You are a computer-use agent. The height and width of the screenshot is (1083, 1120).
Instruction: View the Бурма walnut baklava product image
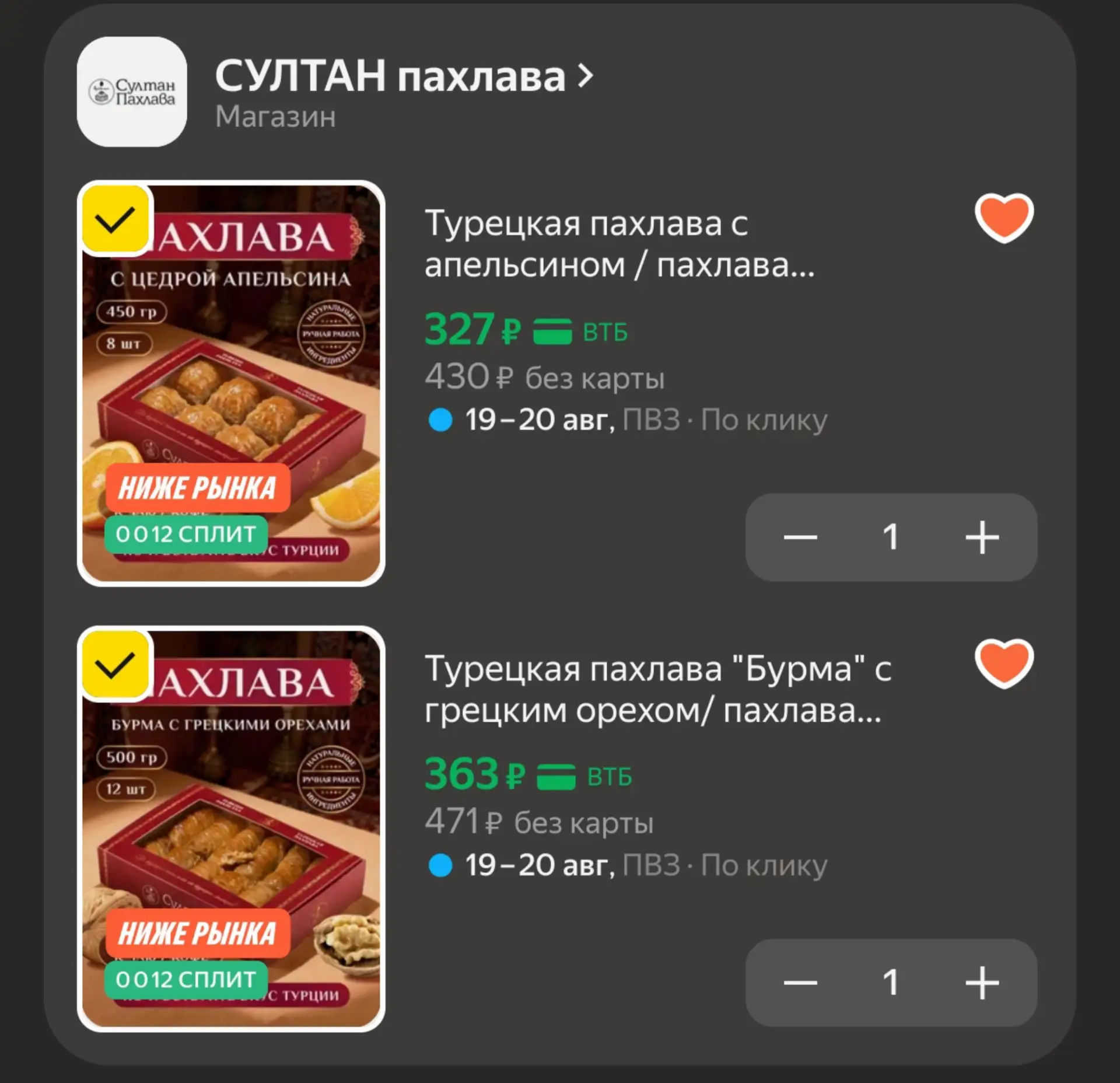click(231, 829)
